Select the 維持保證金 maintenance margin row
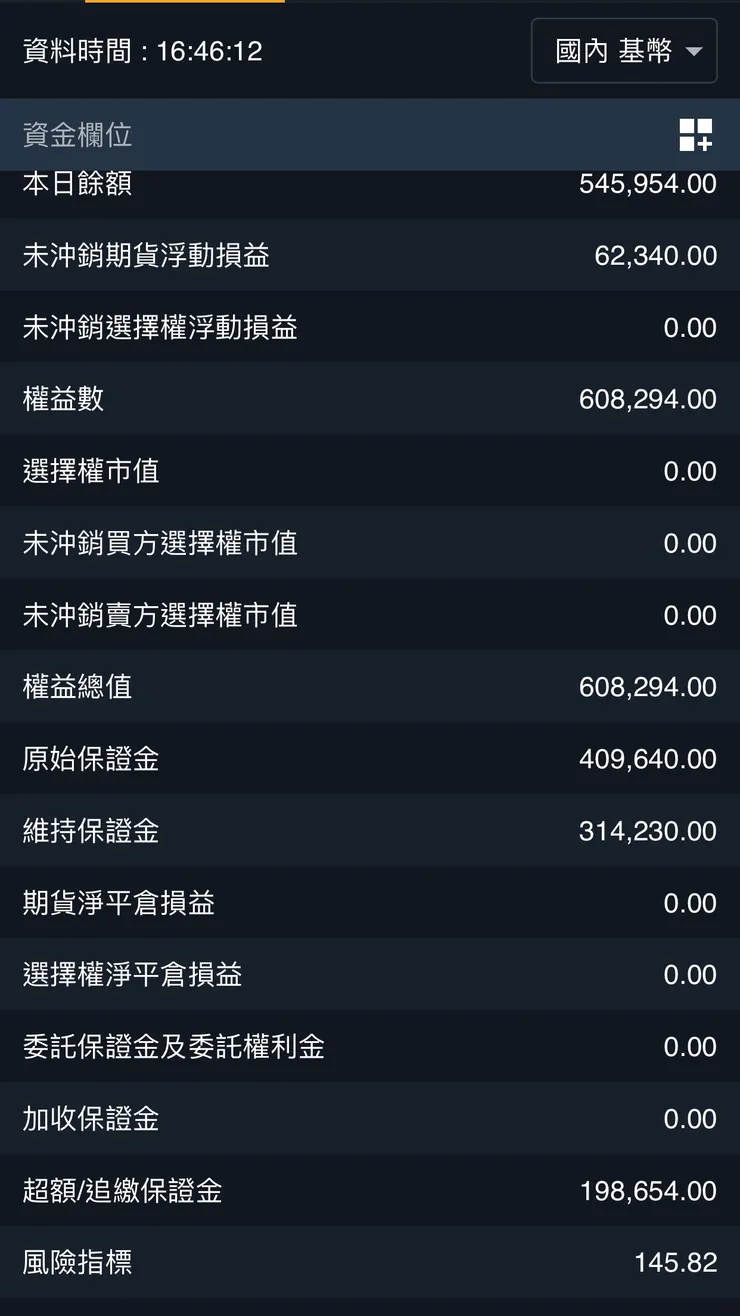This screenshot has width=740, height=1316. [370, 831]
